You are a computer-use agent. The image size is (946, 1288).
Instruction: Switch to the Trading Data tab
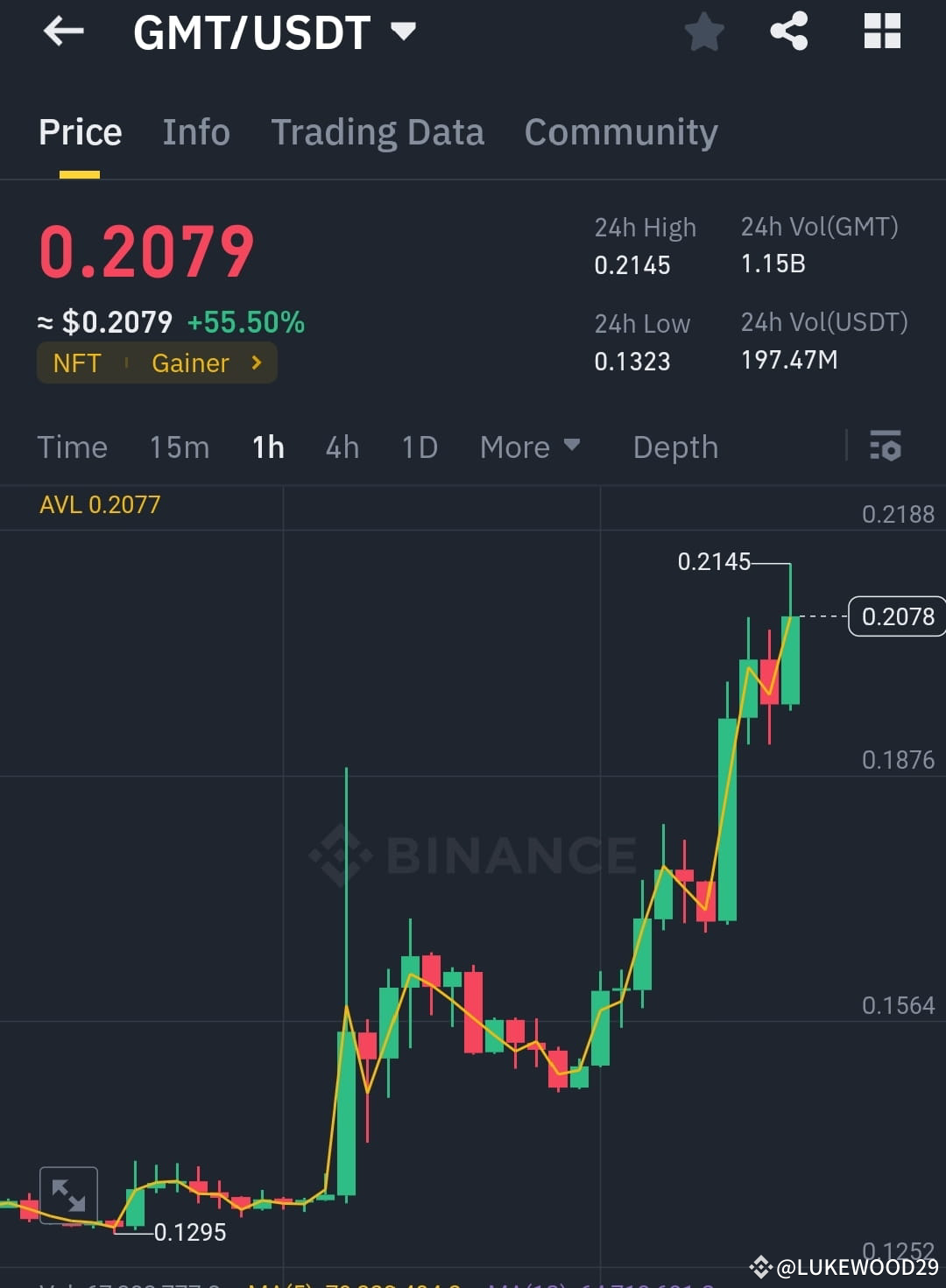(378, 131)
